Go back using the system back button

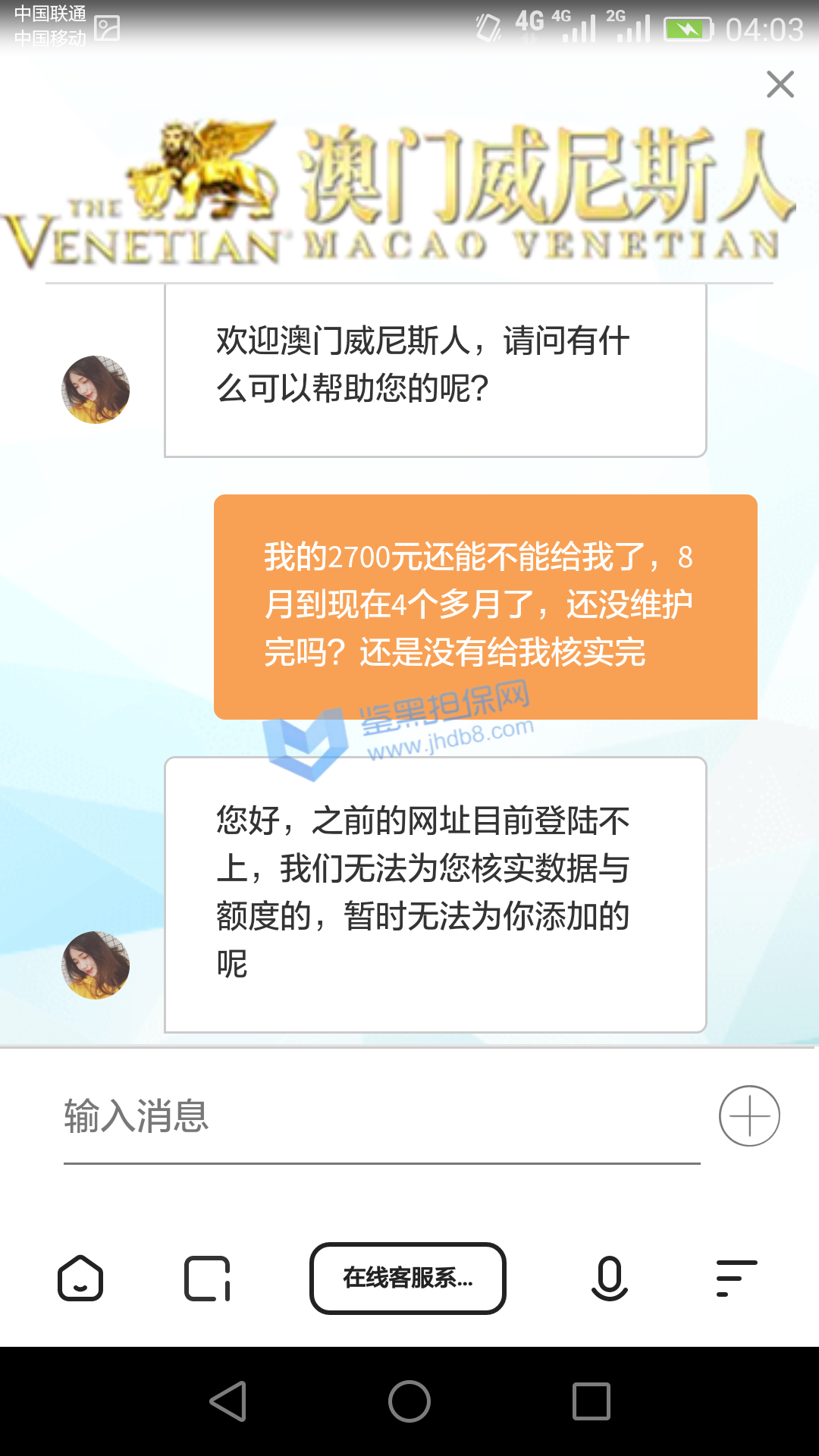(x=227, y=1401)
